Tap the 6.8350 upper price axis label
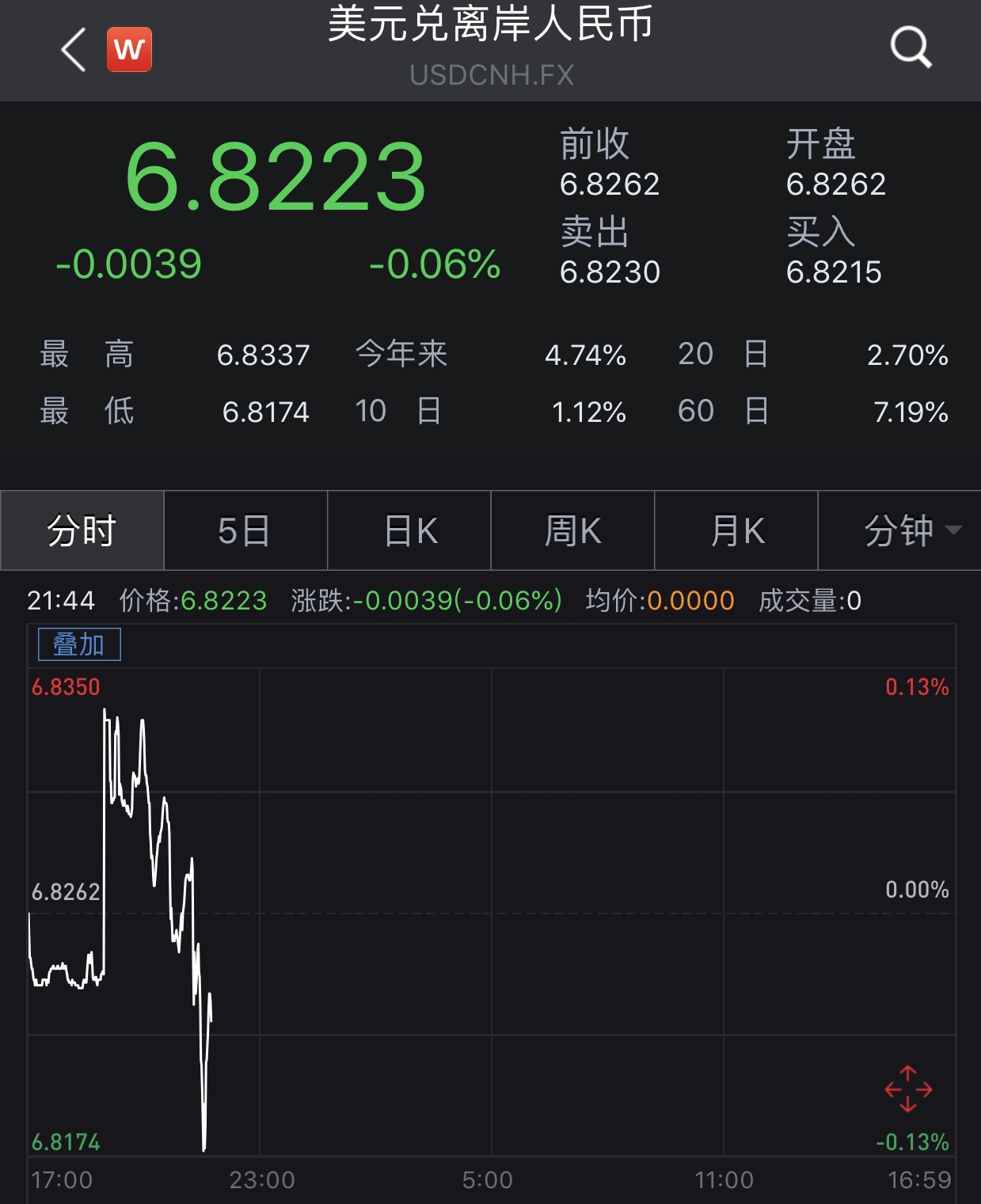 pyautogui.click(x=66, y=686)
